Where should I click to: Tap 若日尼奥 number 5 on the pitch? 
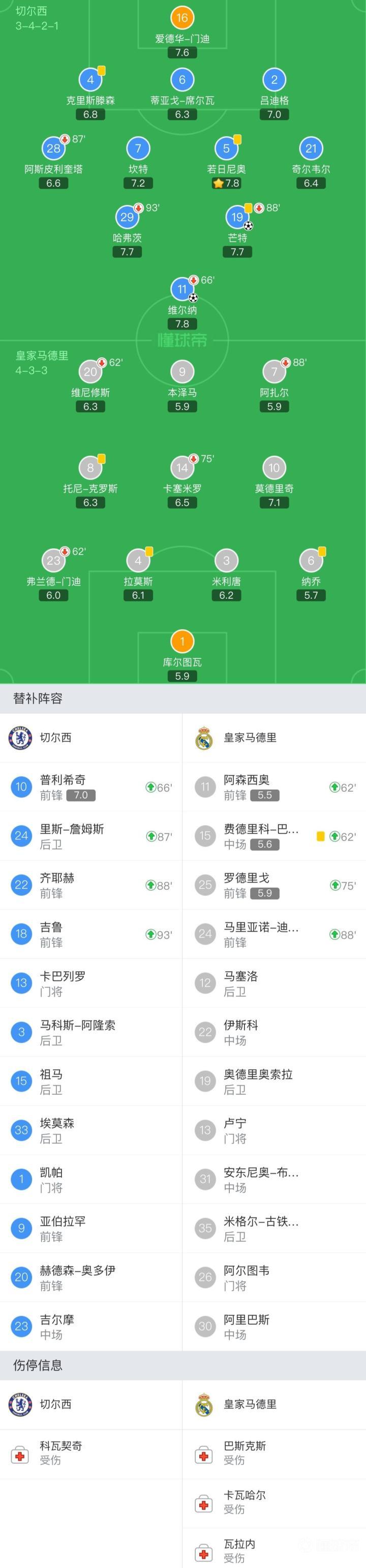[x=226, y=149]
